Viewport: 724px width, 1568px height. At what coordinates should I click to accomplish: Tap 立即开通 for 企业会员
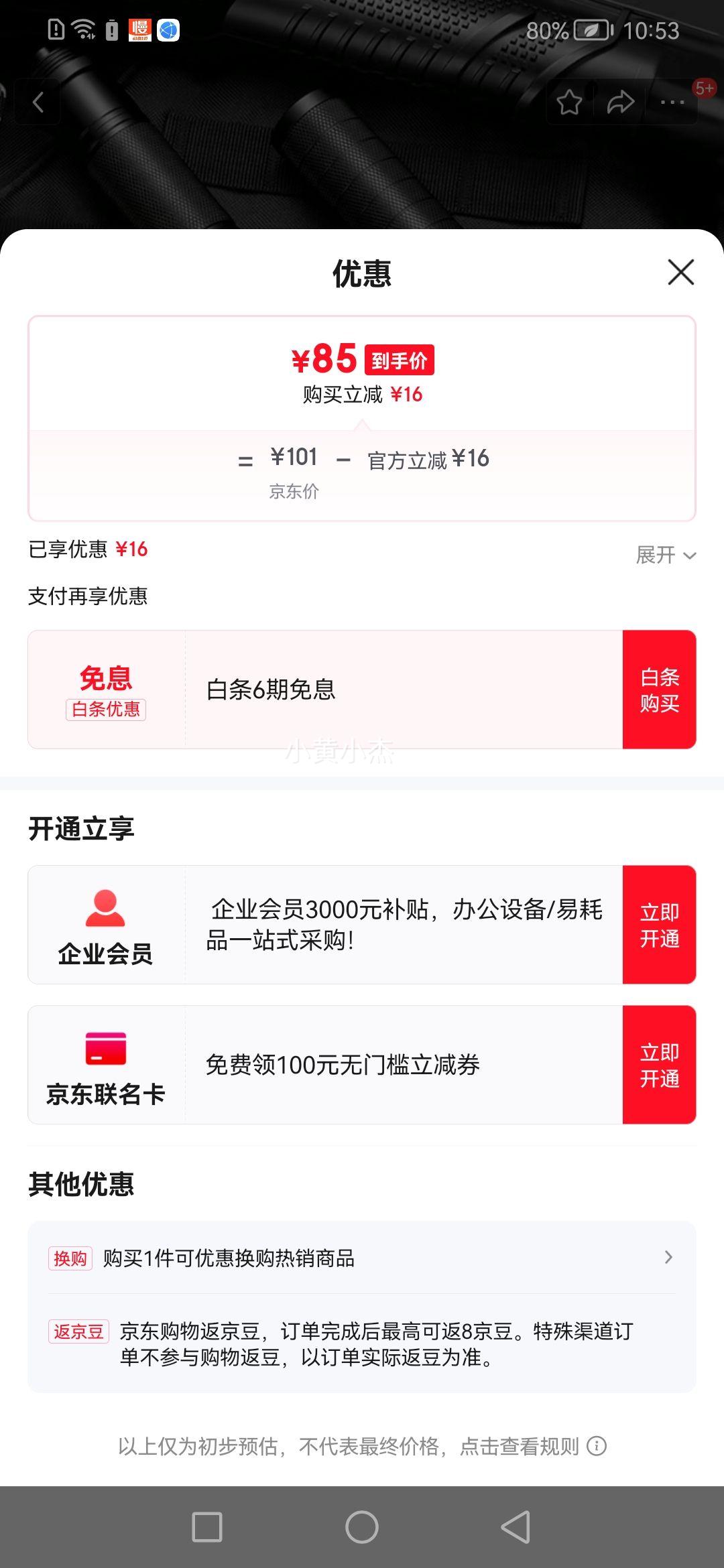659,925
